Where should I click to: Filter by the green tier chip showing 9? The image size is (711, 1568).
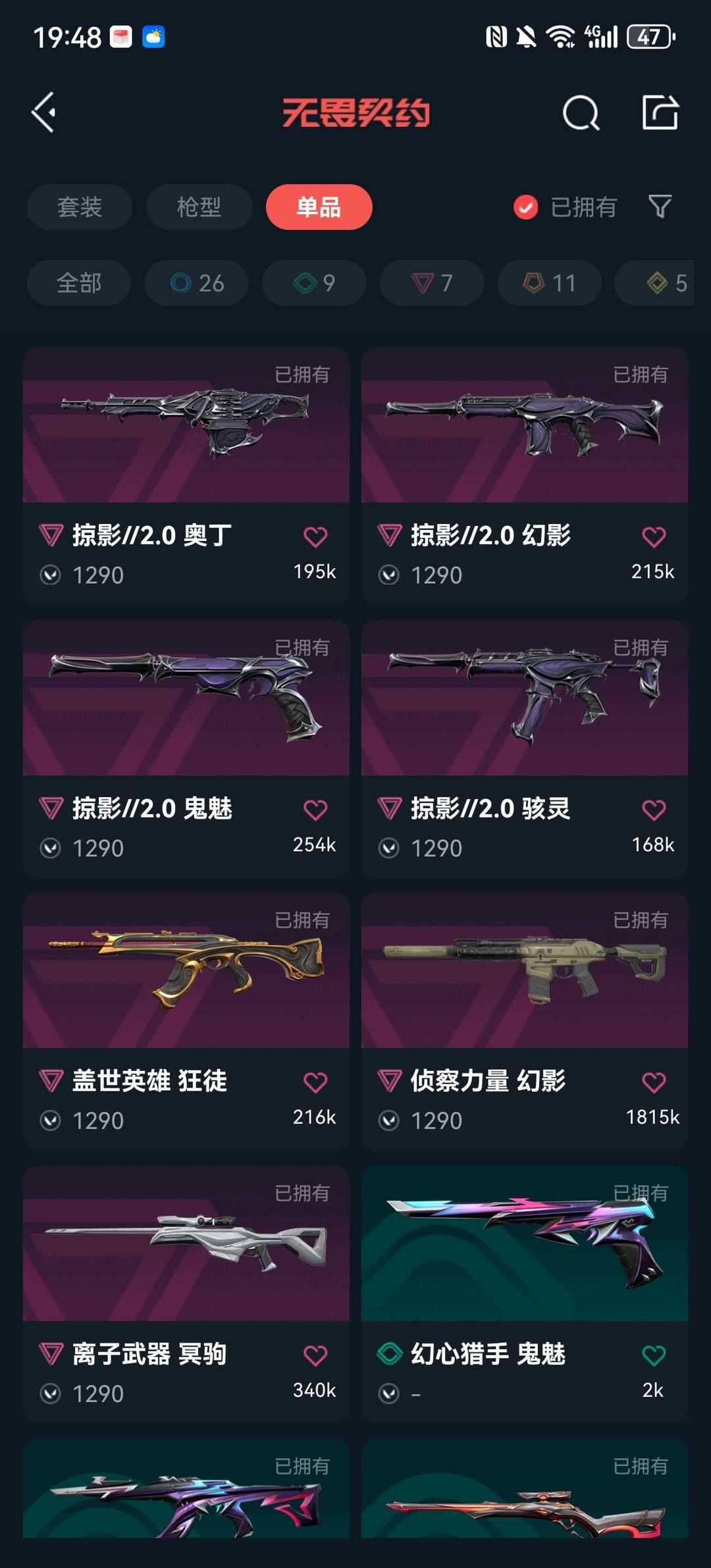(x=314, y=283)
